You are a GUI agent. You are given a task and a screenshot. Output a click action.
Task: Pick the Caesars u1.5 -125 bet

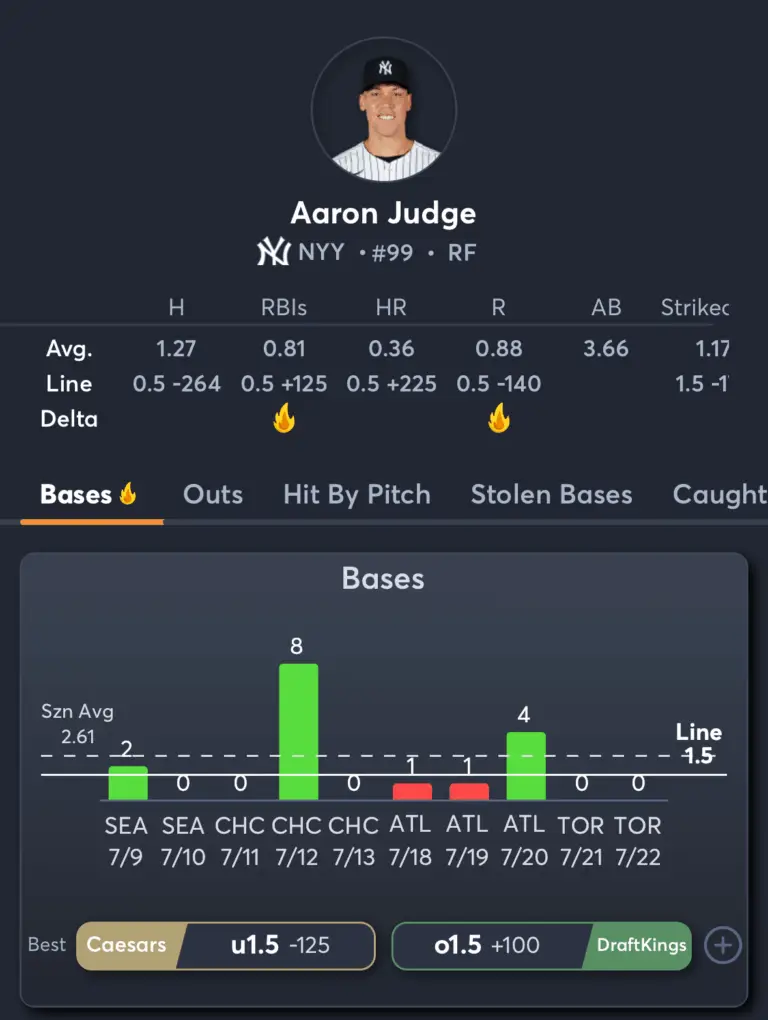point(226,945)
